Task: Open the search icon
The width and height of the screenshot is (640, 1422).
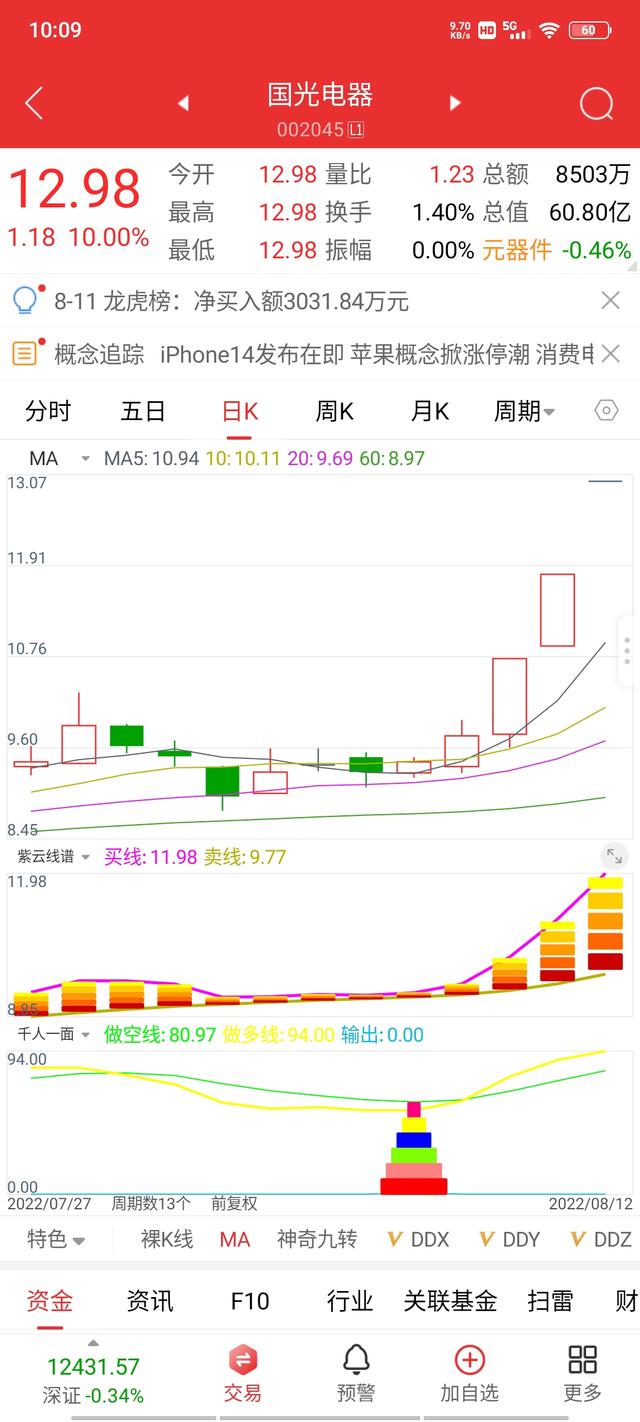Action: click(596, 103)
